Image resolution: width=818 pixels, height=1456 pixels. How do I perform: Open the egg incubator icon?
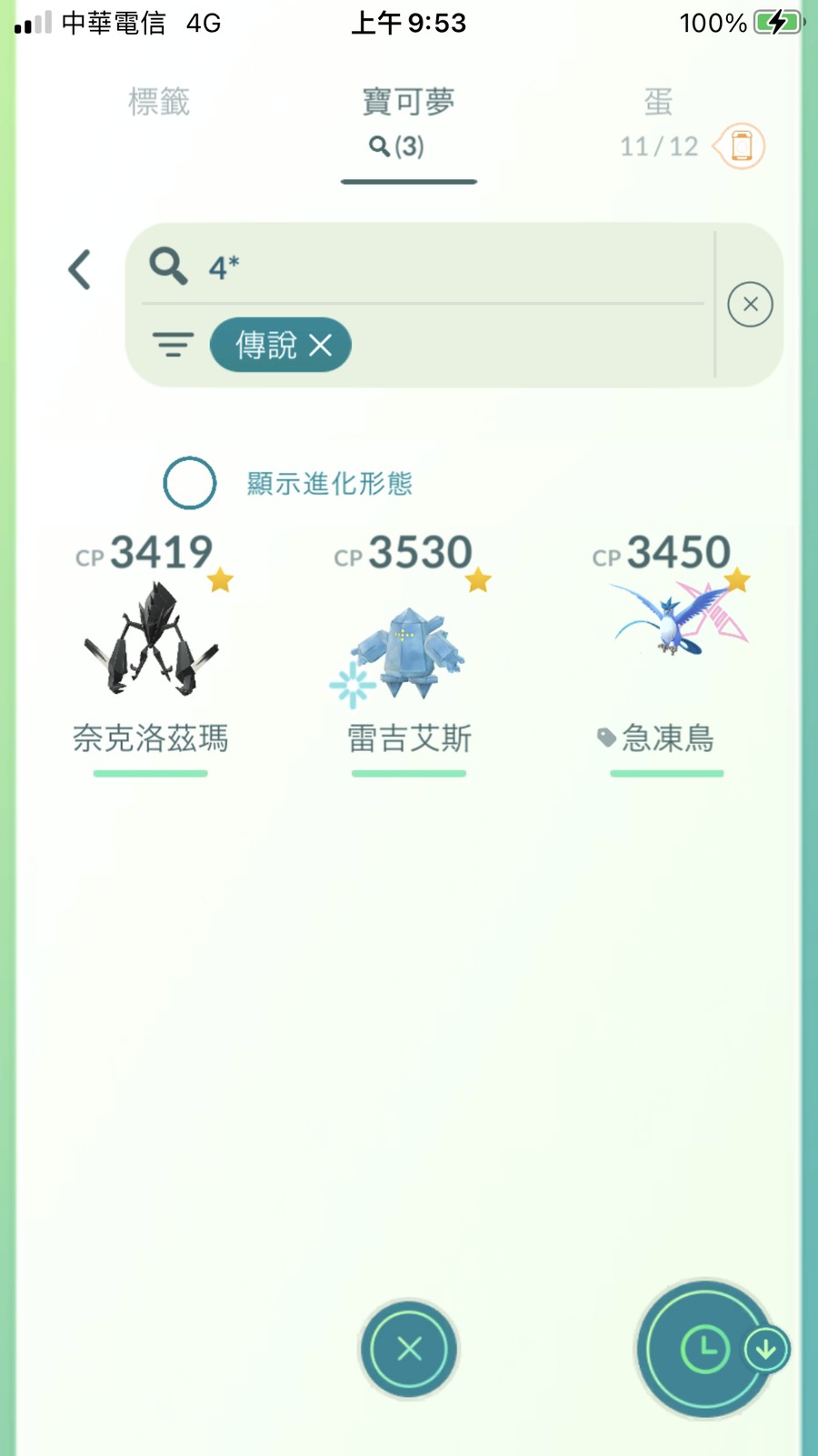(x=741, y=146)
